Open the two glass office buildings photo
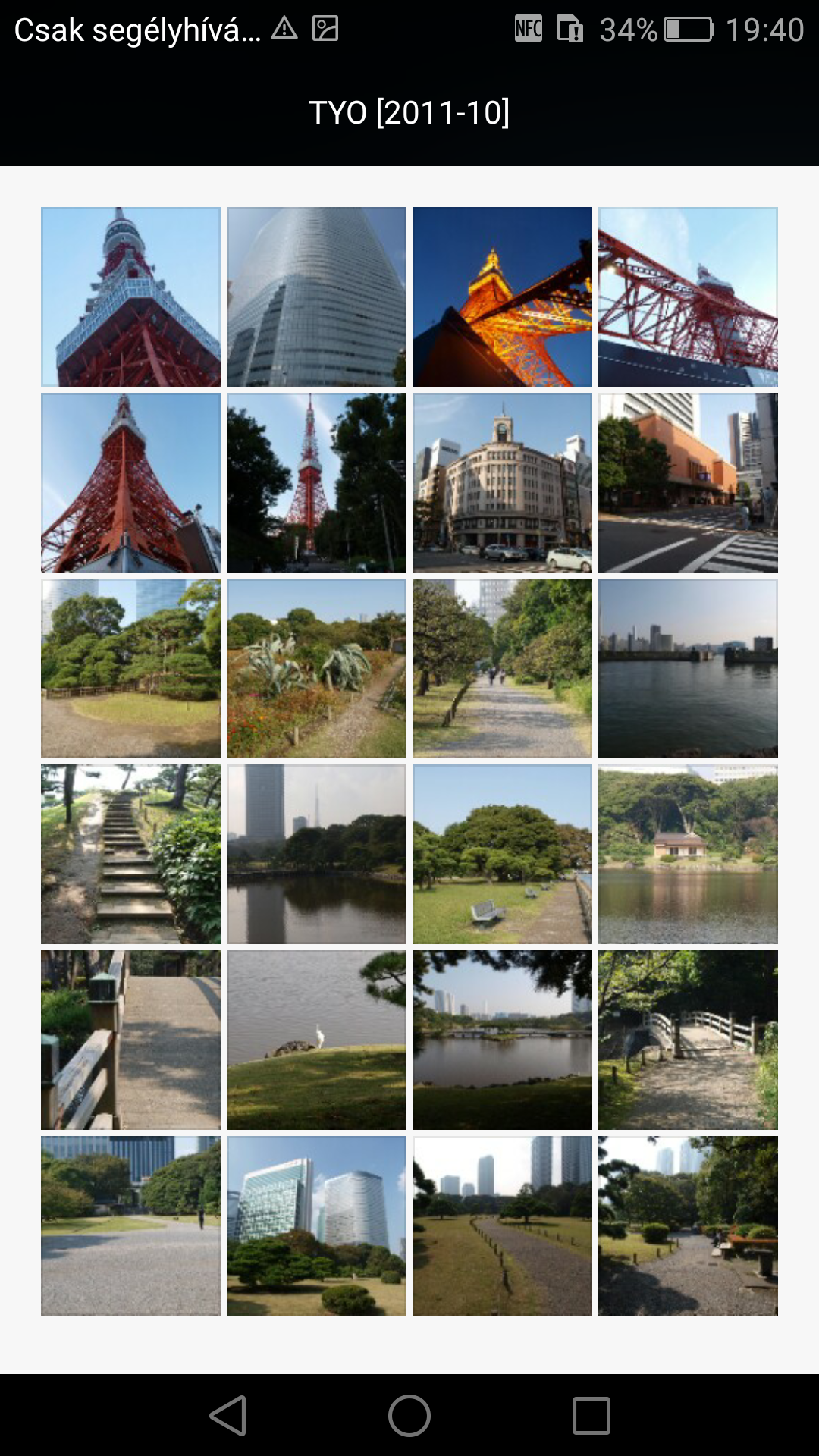The width and height of the screenshot is (819, 1456). tap(316, 1225)
